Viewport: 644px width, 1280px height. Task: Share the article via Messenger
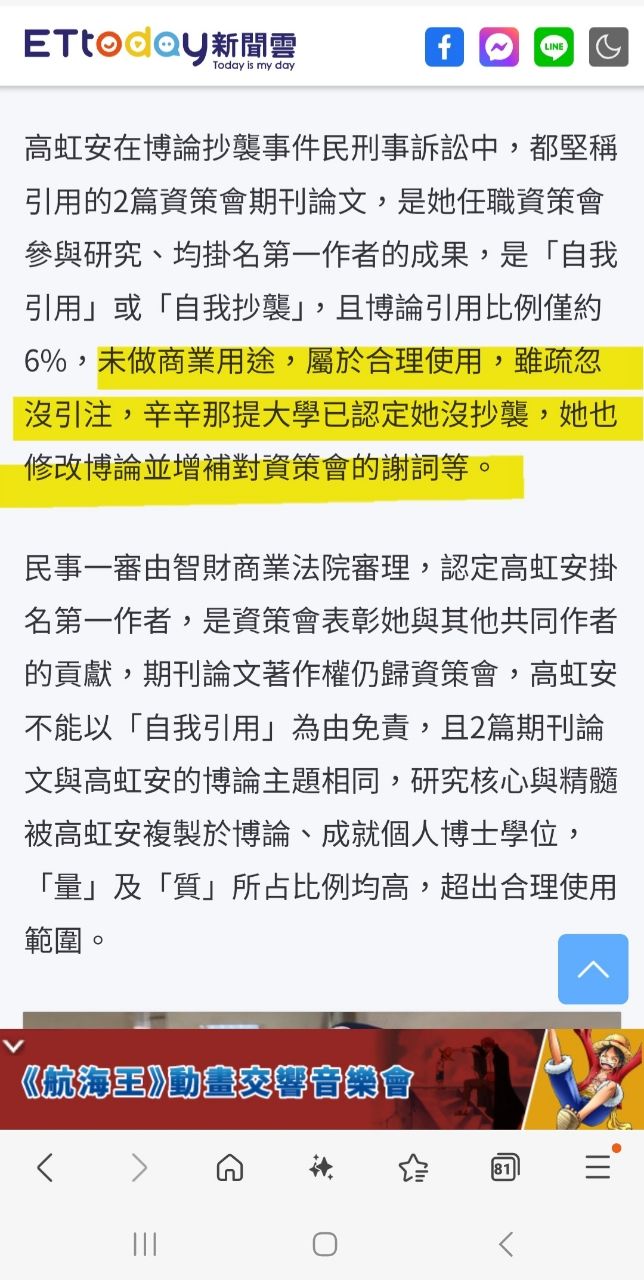point(499,46)
